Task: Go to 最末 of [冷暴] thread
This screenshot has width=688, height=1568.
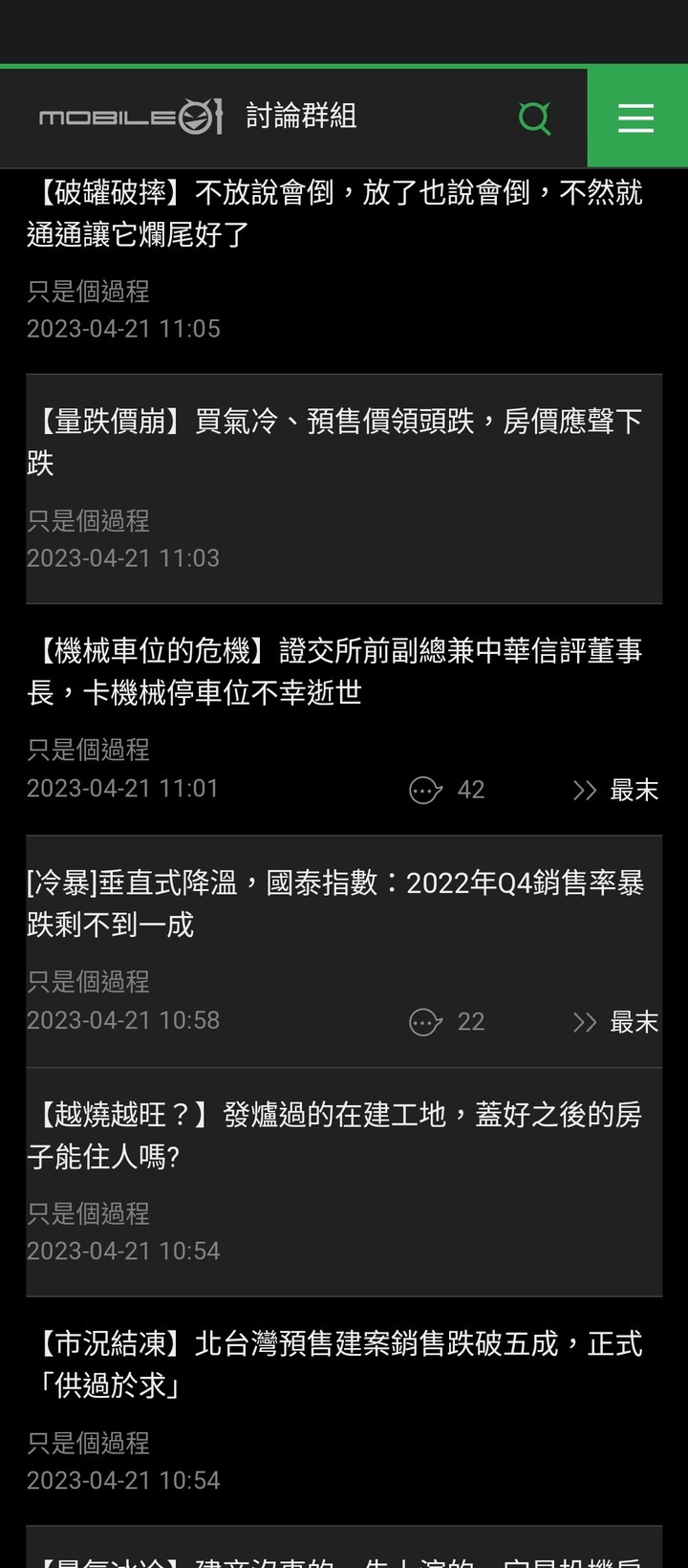Action: (616, 1022)
